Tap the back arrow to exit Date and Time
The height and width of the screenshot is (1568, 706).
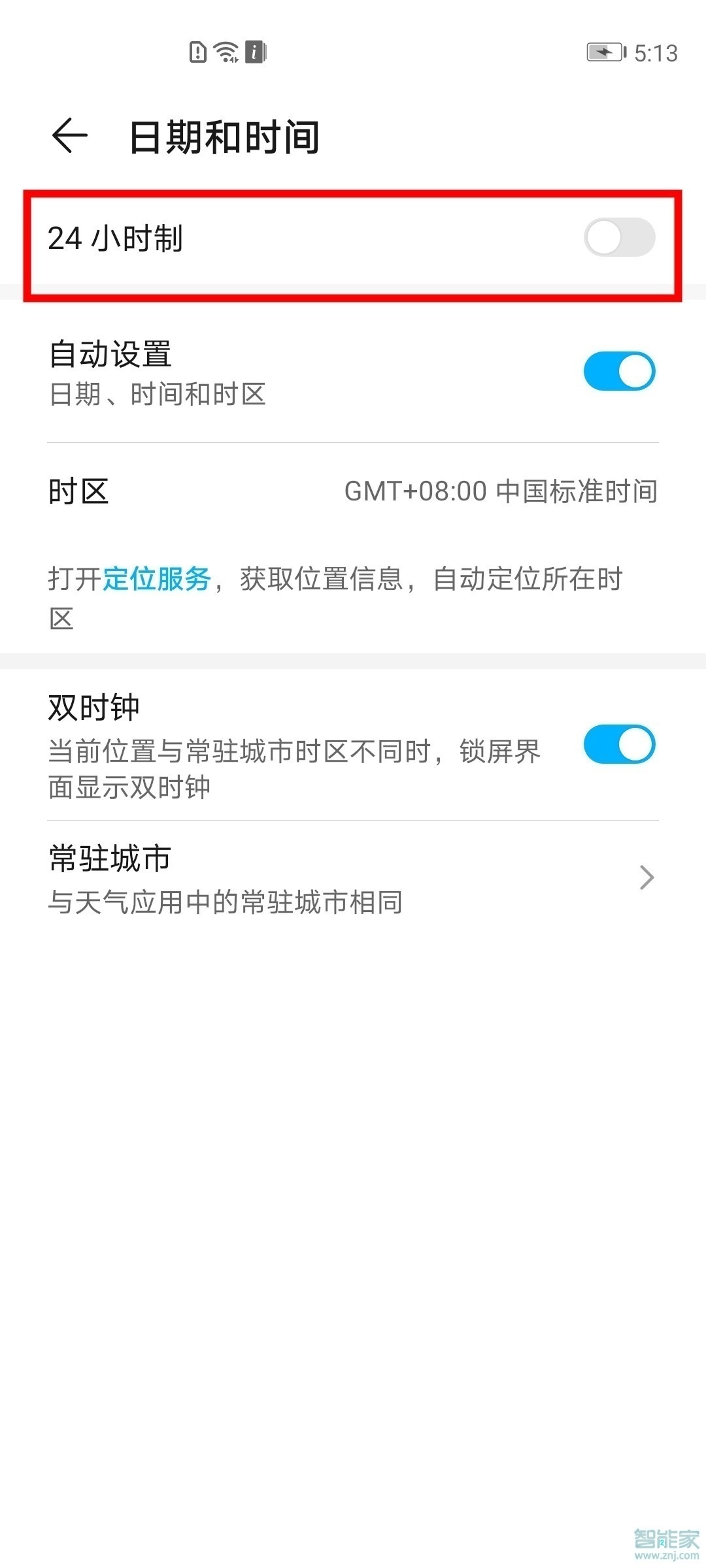(x=69, y=135)
